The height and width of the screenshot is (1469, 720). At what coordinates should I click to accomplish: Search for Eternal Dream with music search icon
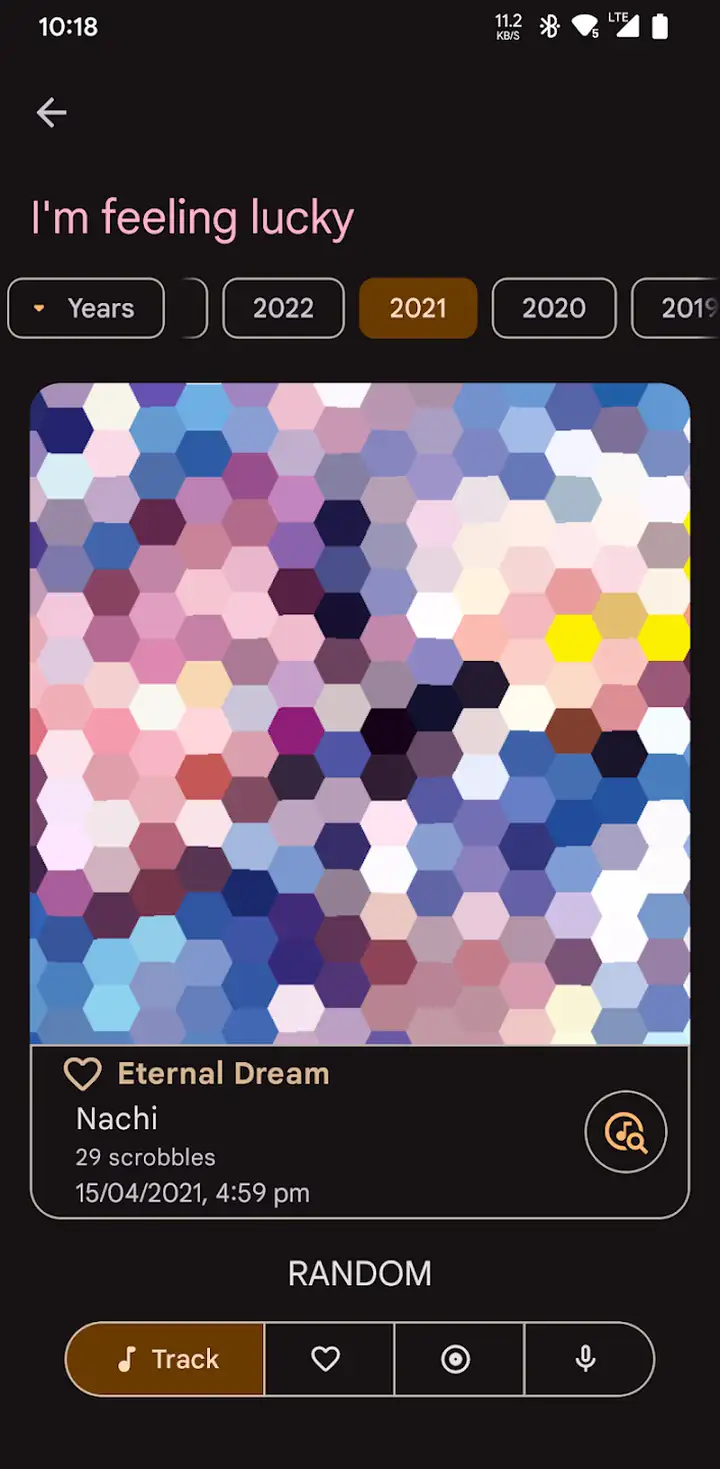click(626, 1132)
